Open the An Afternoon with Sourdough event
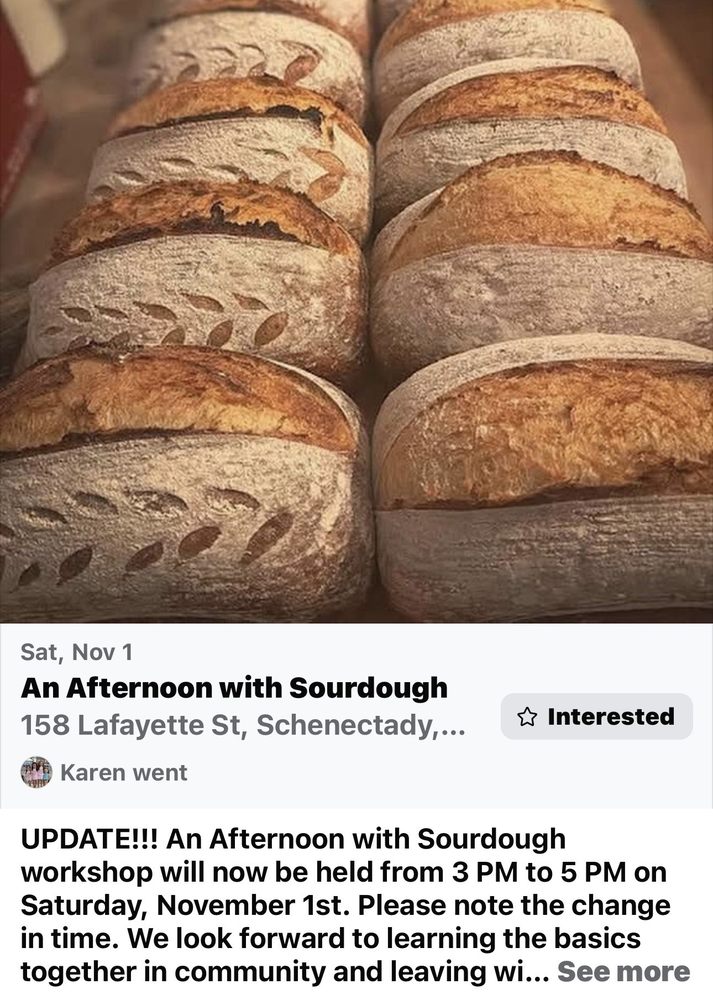The height and width of the screenshot is (1000, 713). [x=234, y=688]
